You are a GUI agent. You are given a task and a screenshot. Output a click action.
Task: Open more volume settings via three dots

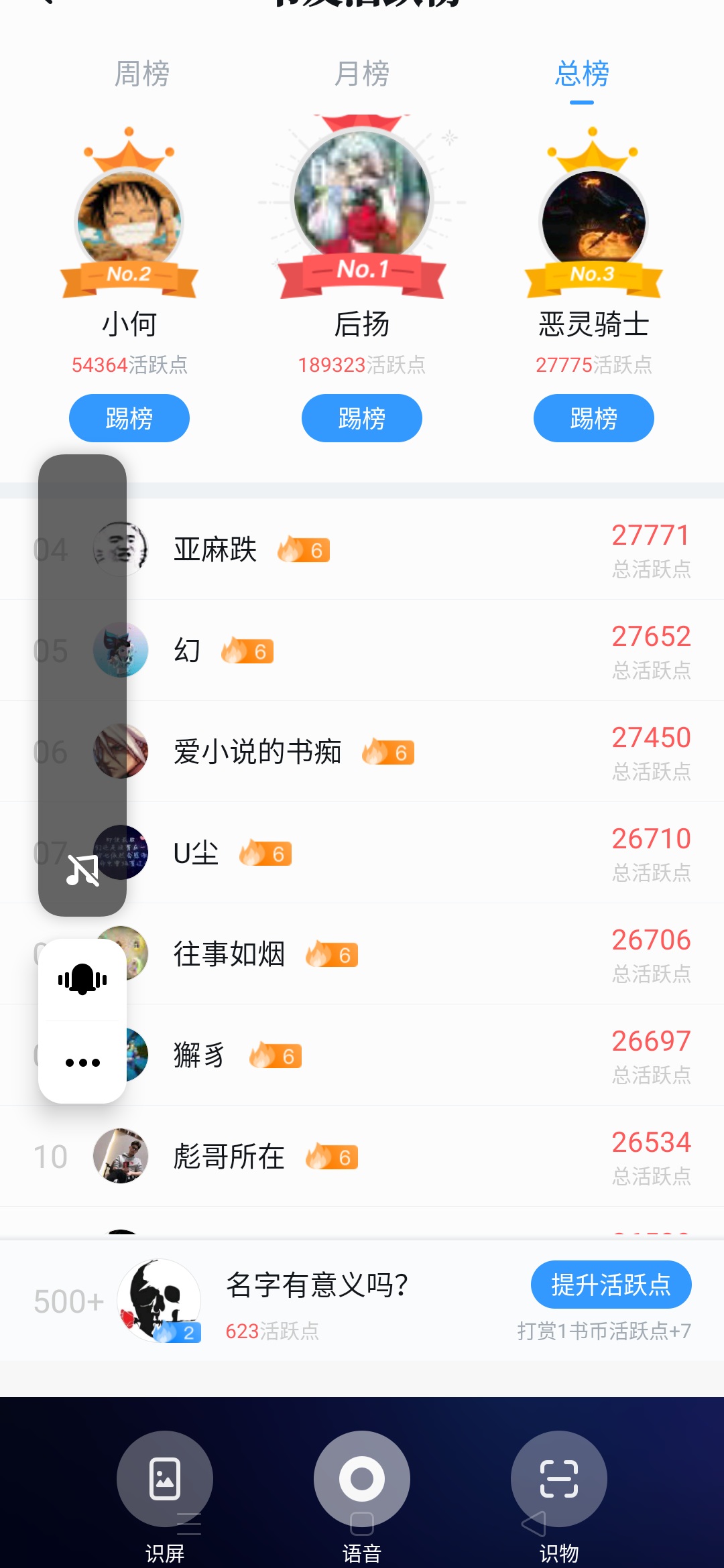click(x=82, y=1062)
